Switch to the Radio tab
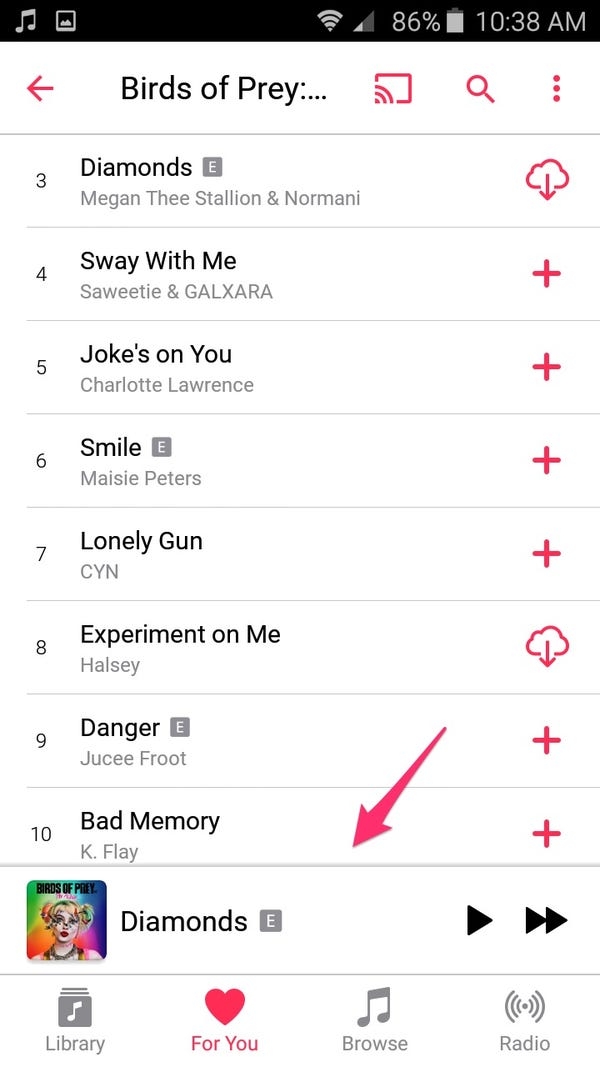Screen dimensions: 600x1067 525,1020
